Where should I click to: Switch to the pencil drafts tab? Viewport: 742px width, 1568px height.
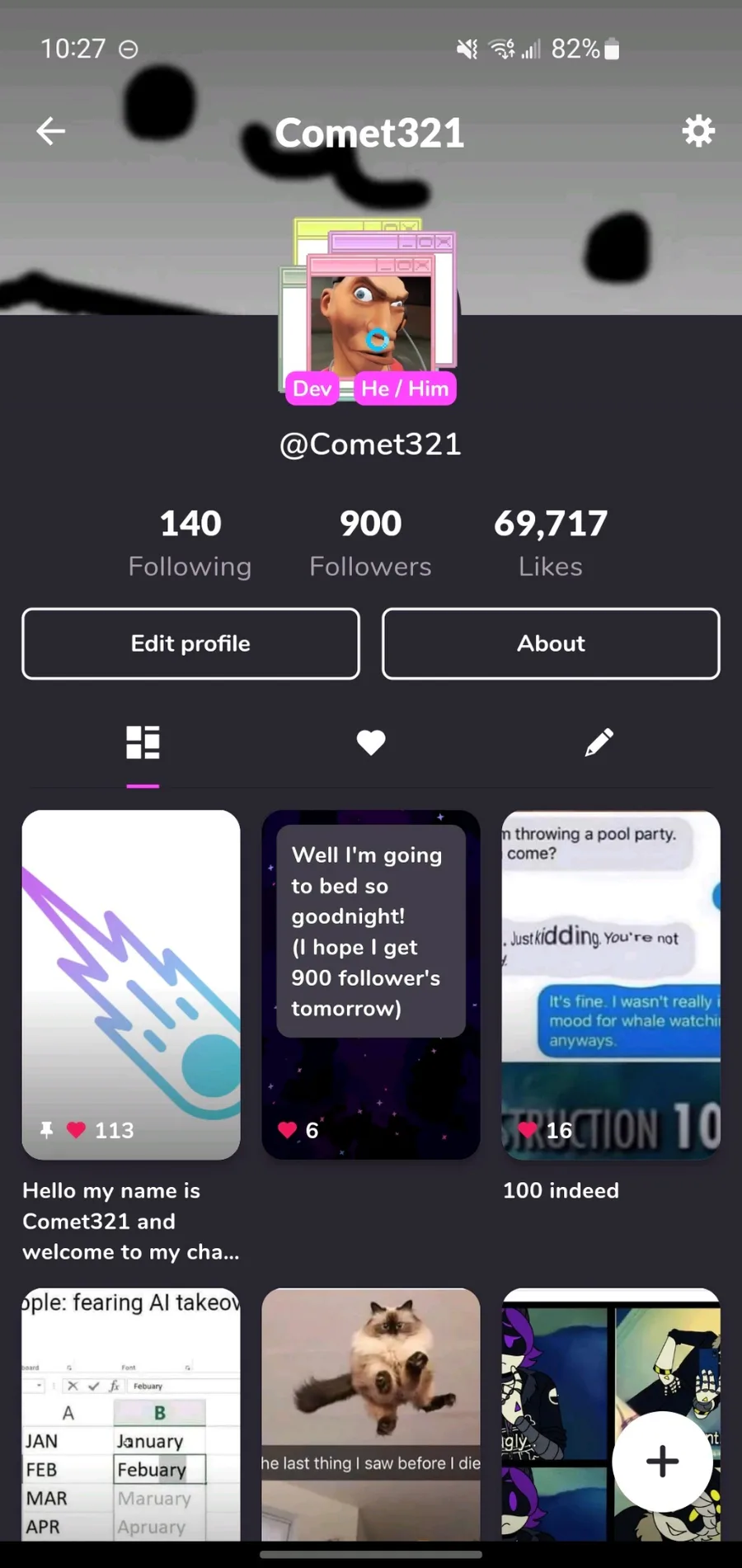(599, 742)
